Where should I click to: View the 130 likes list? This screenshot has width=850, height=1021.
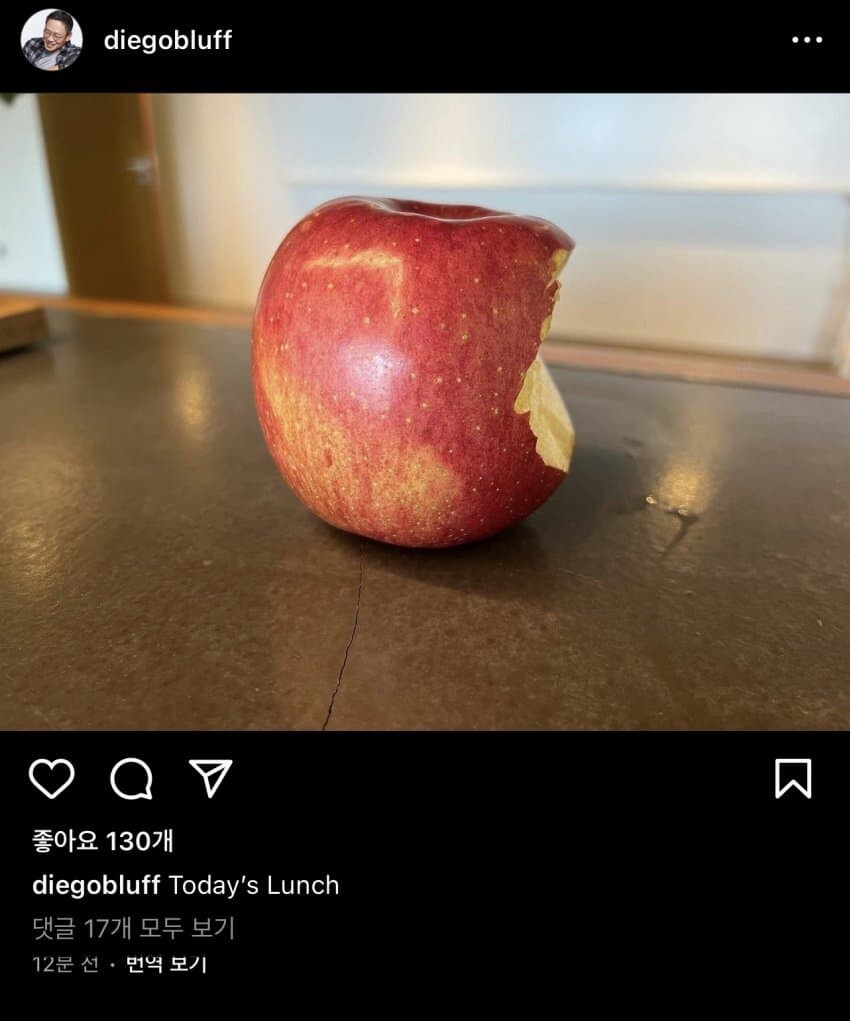[x=103, y=841]
